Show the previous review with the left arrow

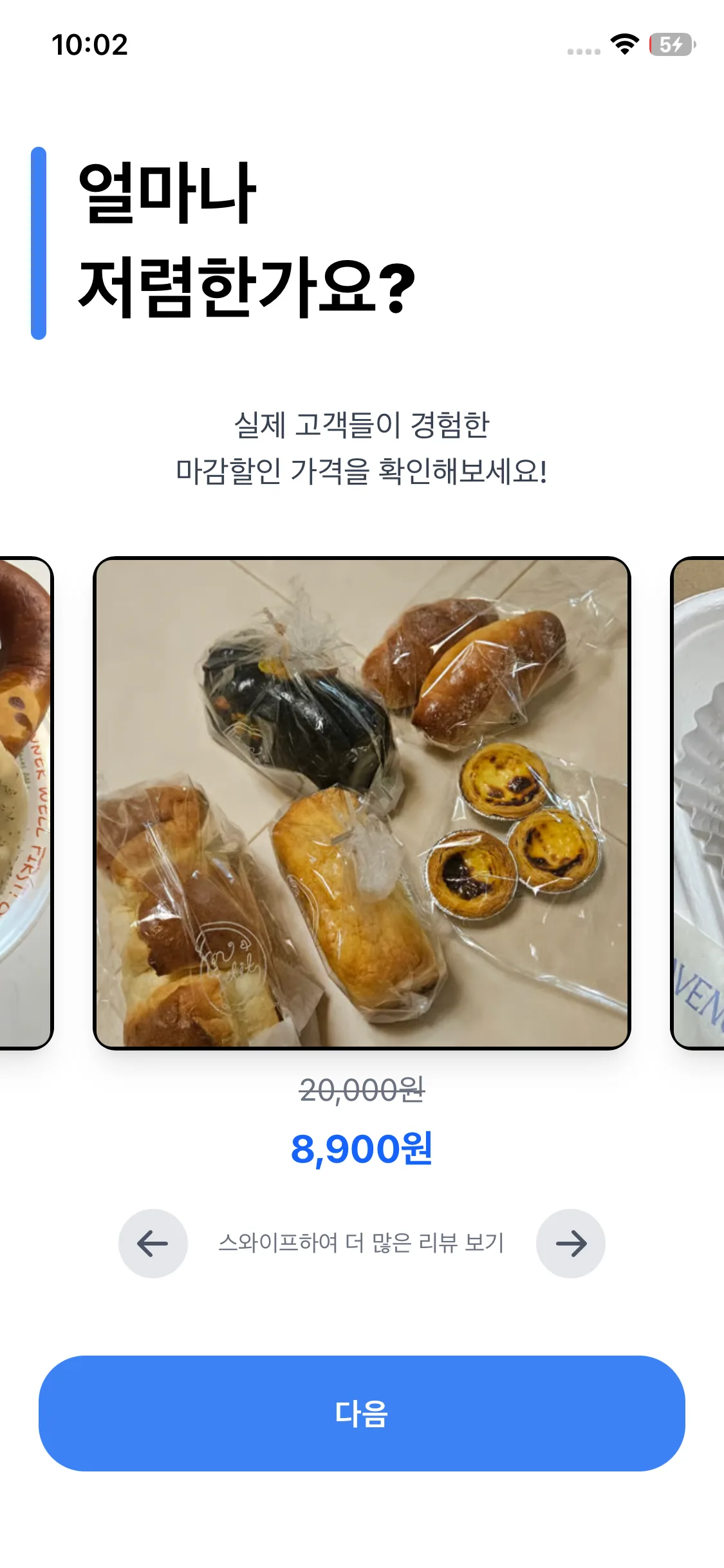click(153, 1244)
